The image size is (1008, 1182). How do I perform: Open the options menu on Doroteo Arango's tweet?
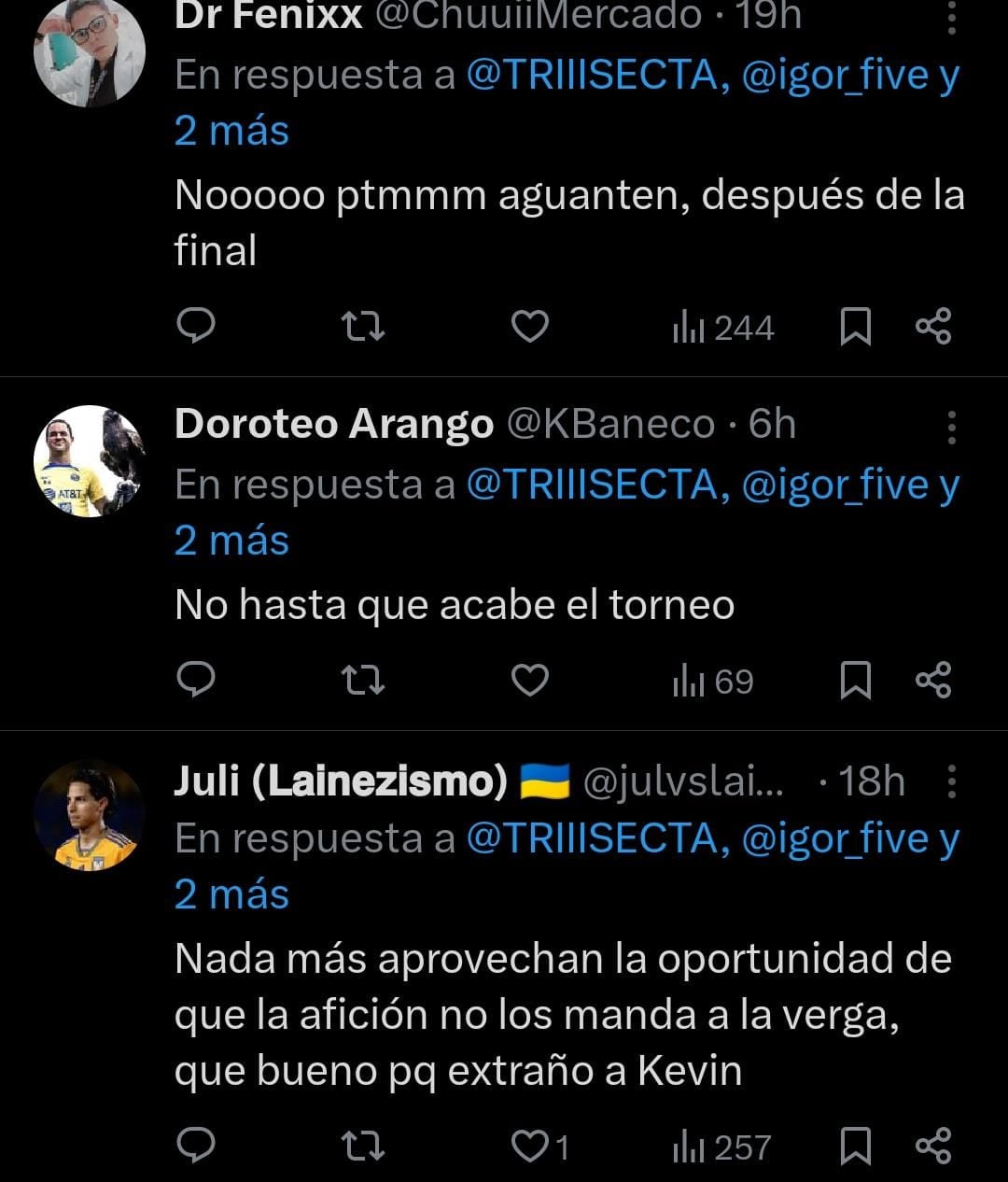(x=953, y=426)
